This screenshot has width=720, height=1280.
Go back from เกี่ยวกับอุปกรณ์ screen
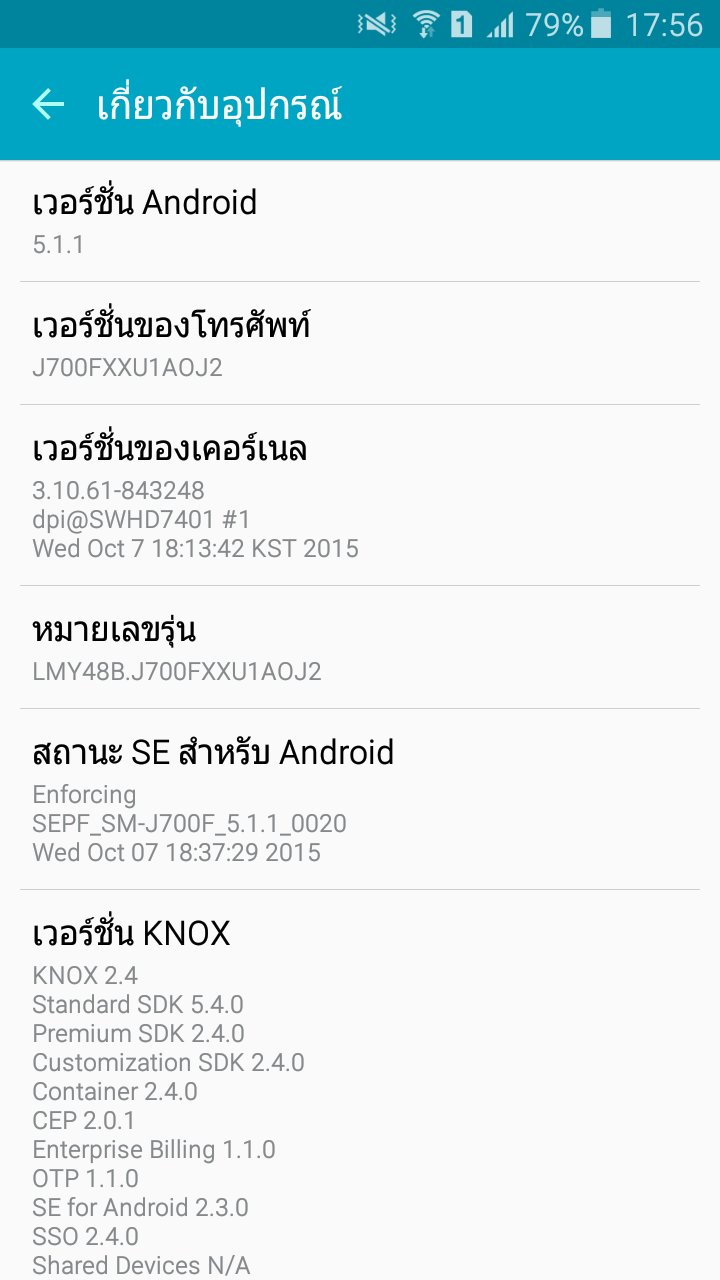point(48,104)
